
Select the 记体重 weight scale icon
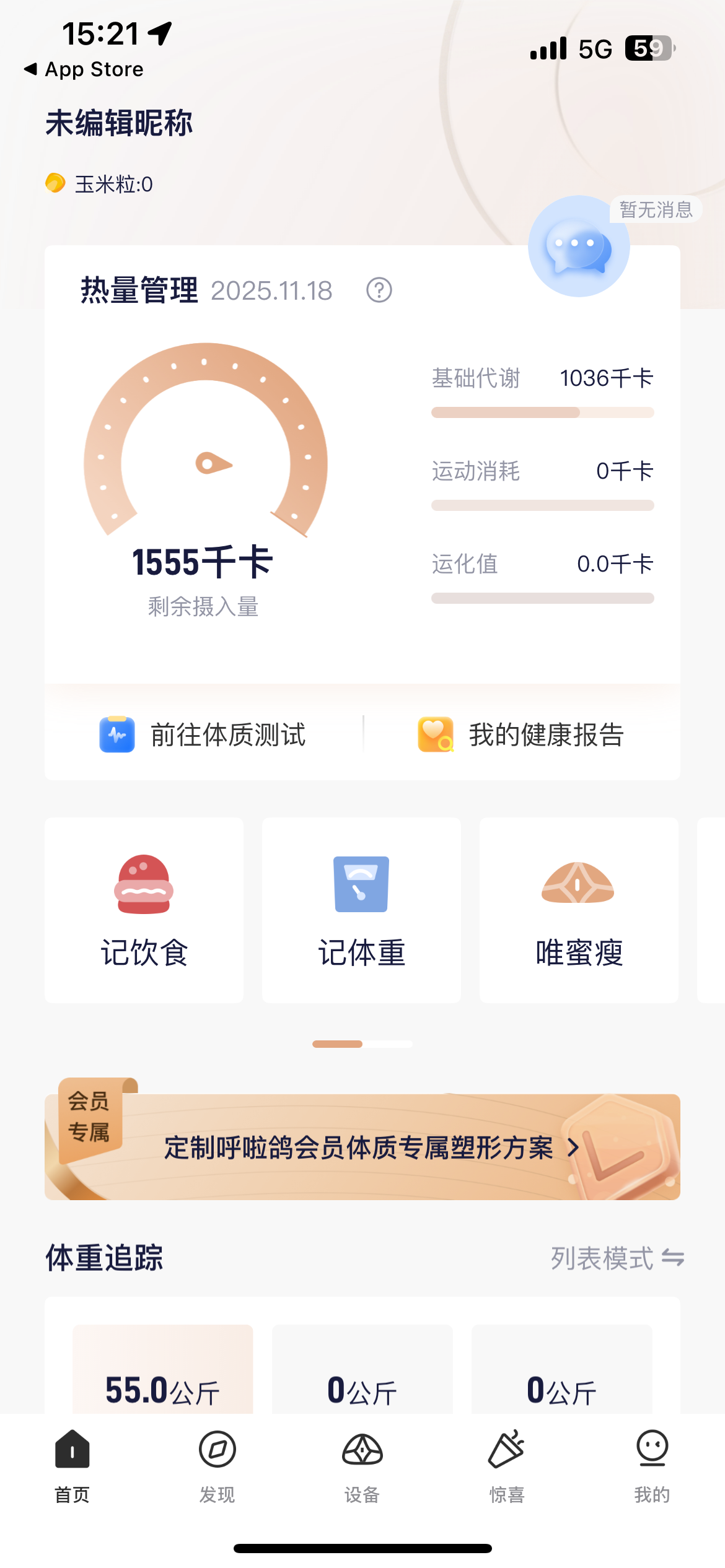[x=361, y=884]
